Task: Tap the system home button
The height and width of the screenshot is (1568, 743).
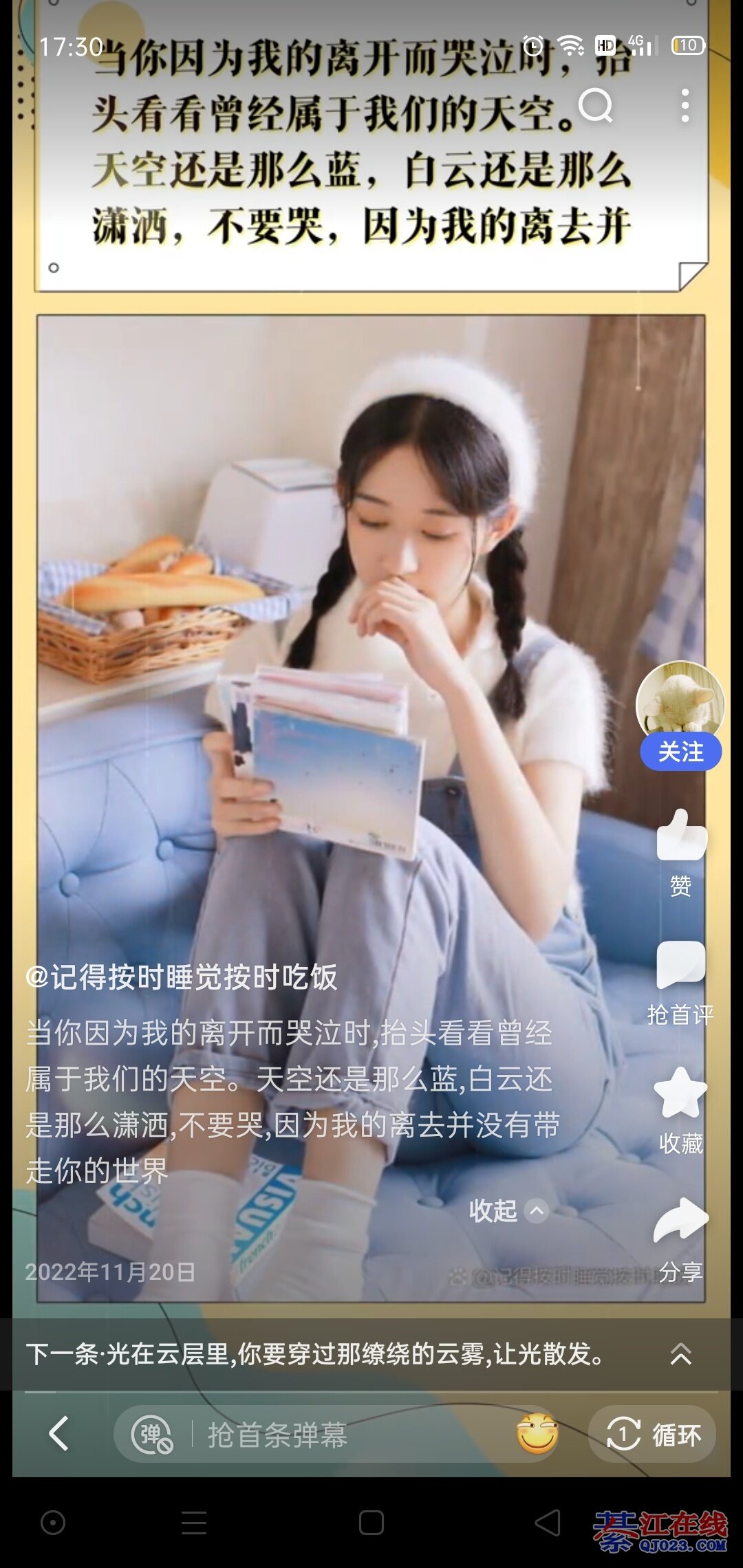Action: 371,1523
